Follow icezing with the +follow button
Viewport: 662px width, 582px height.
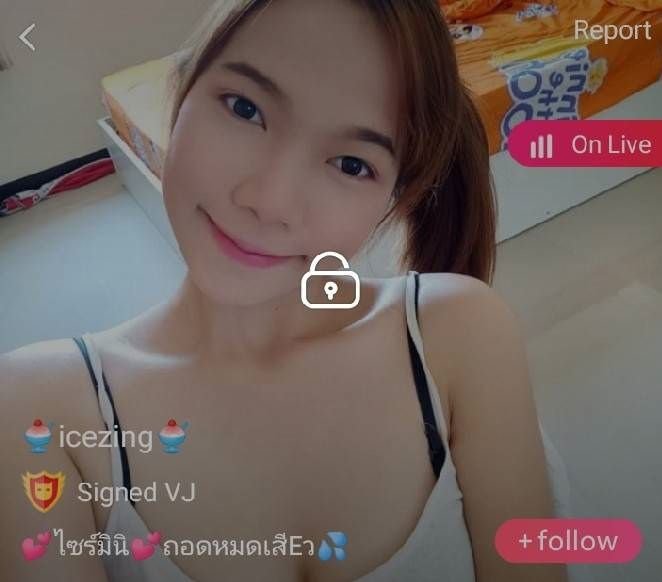[x=568, y=542]
